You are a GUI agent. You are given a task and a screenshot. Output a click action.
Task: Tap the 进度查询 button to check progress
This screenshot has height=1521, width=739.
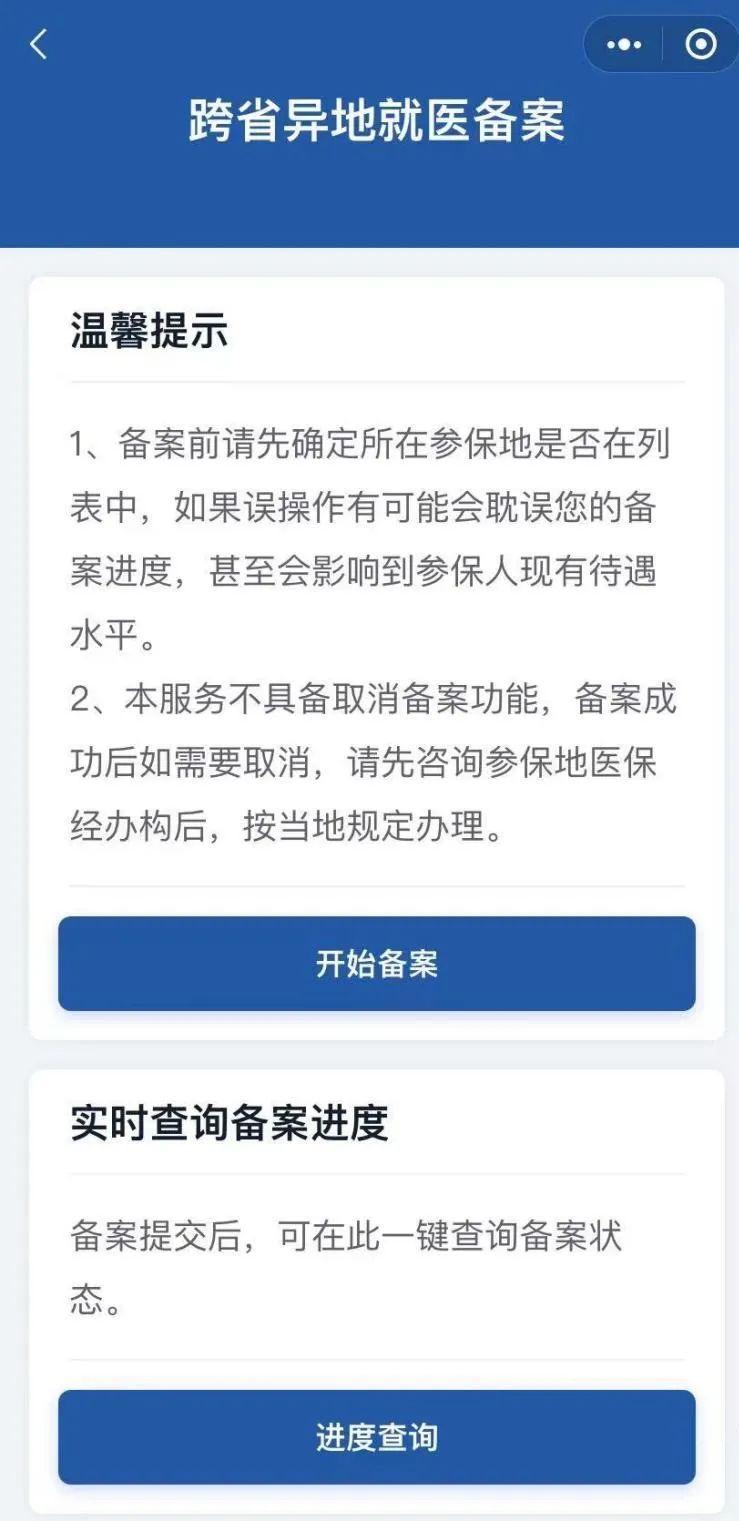point(377,1437)
